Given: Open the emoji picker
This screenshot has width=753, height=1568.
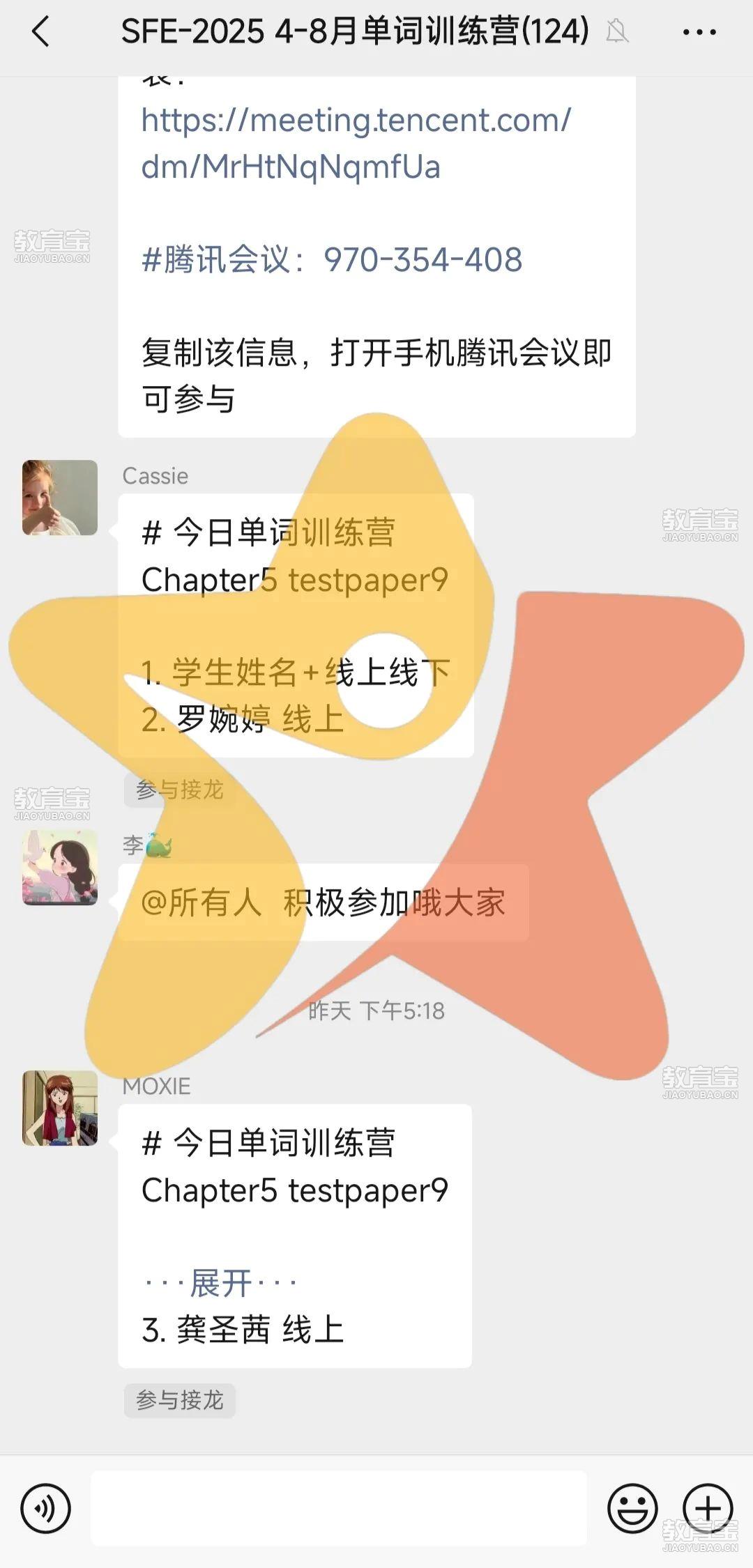Looking at the screenshot, I should 632,1509.
